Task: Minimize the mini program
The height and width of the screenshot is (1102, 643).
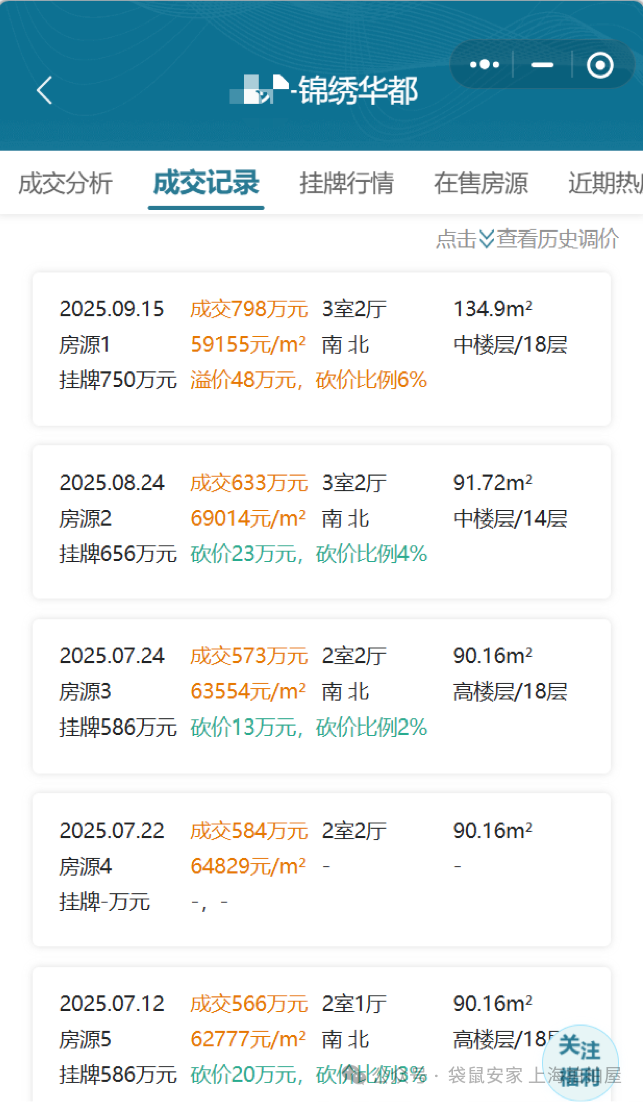Action: (542, 65)
